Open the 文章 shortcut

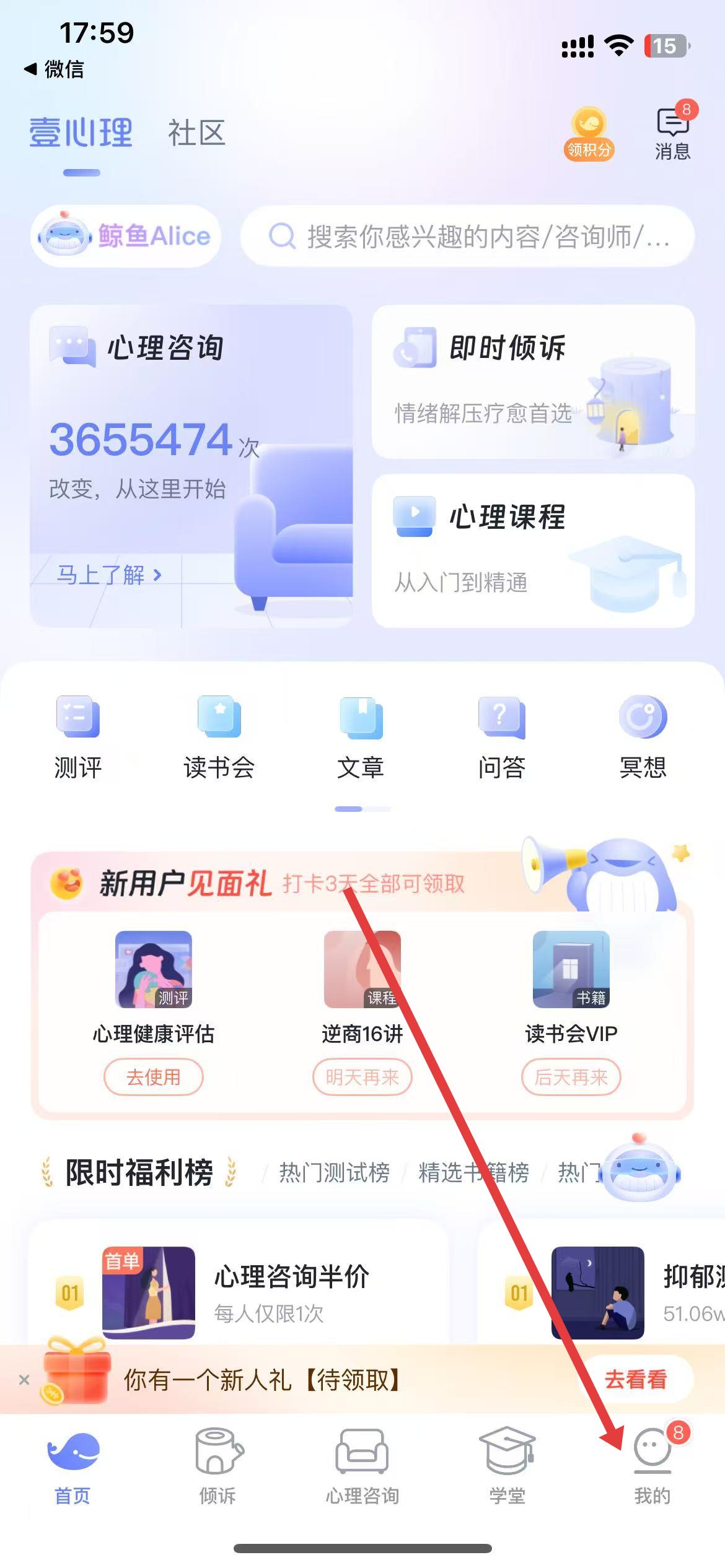[x=361, y=737]
